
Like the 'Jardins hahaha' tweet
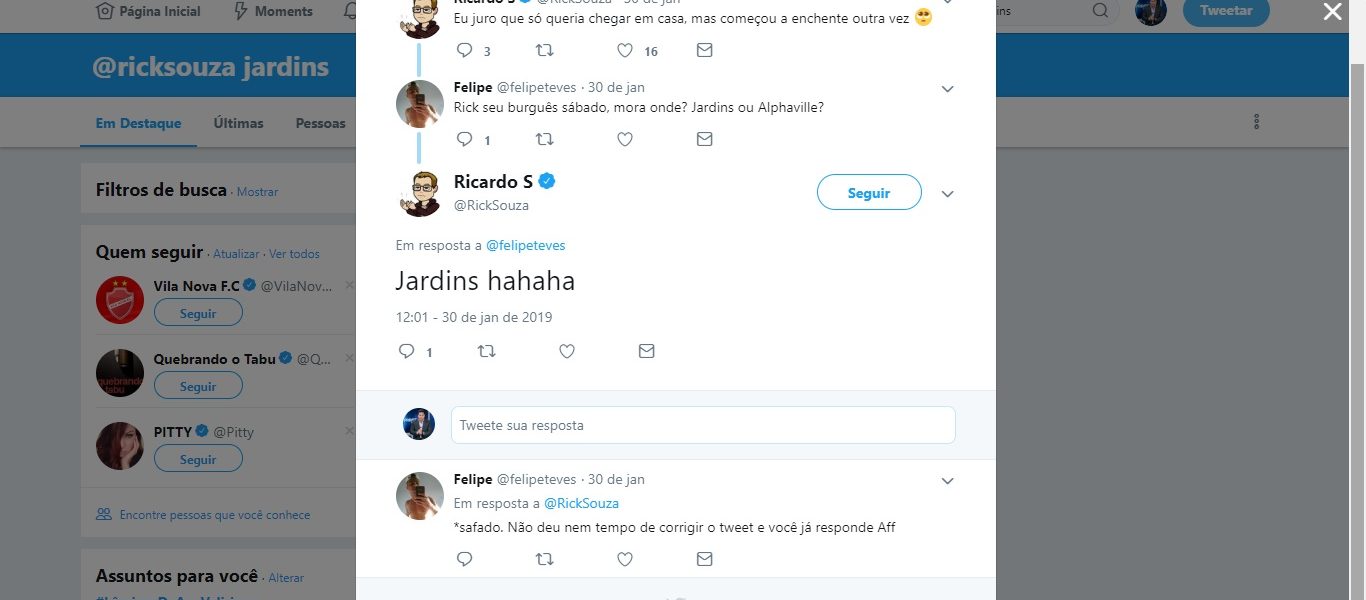tap(567, 351)
